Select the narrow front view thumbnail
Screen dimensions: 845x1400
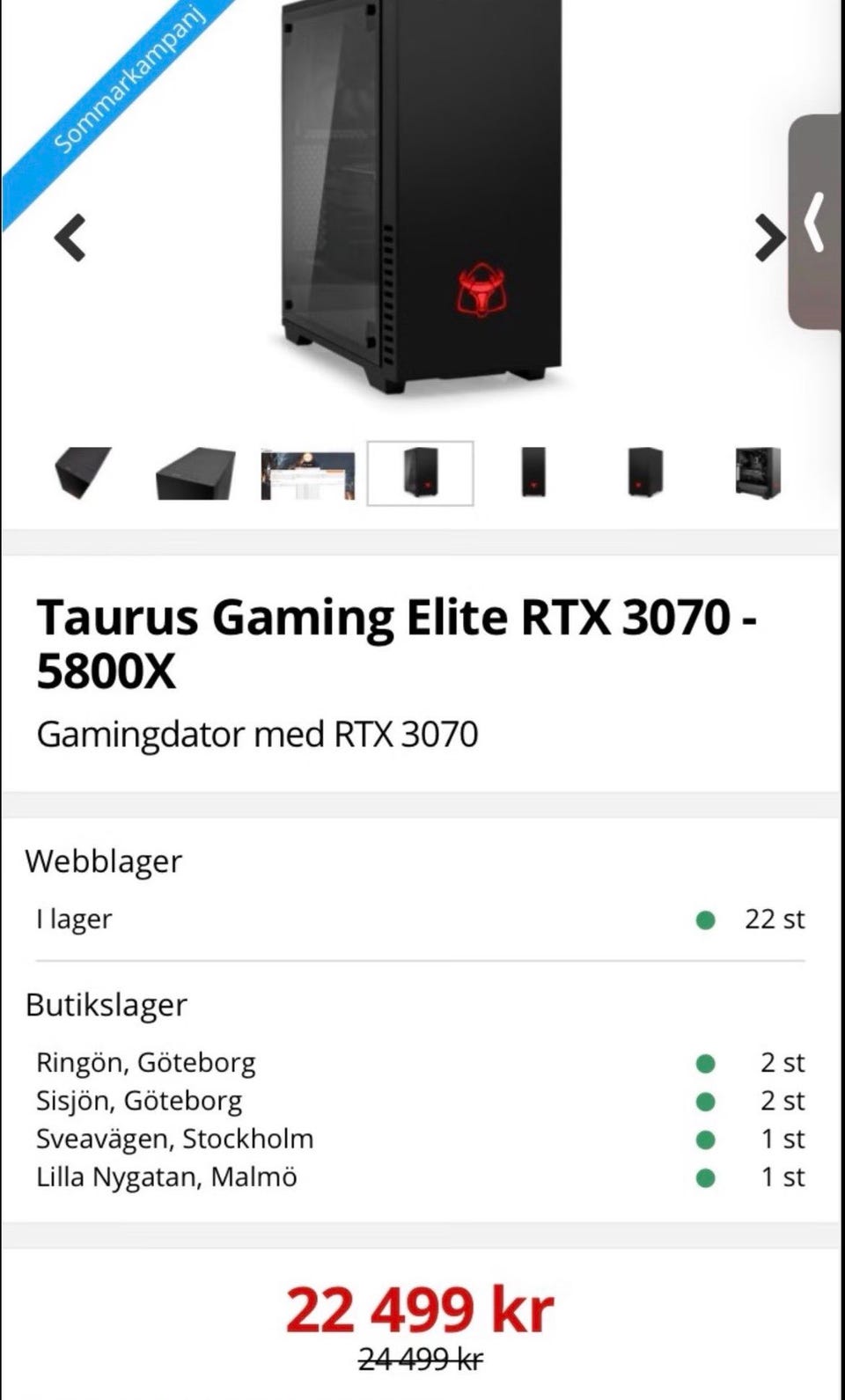tap(533, 473)
